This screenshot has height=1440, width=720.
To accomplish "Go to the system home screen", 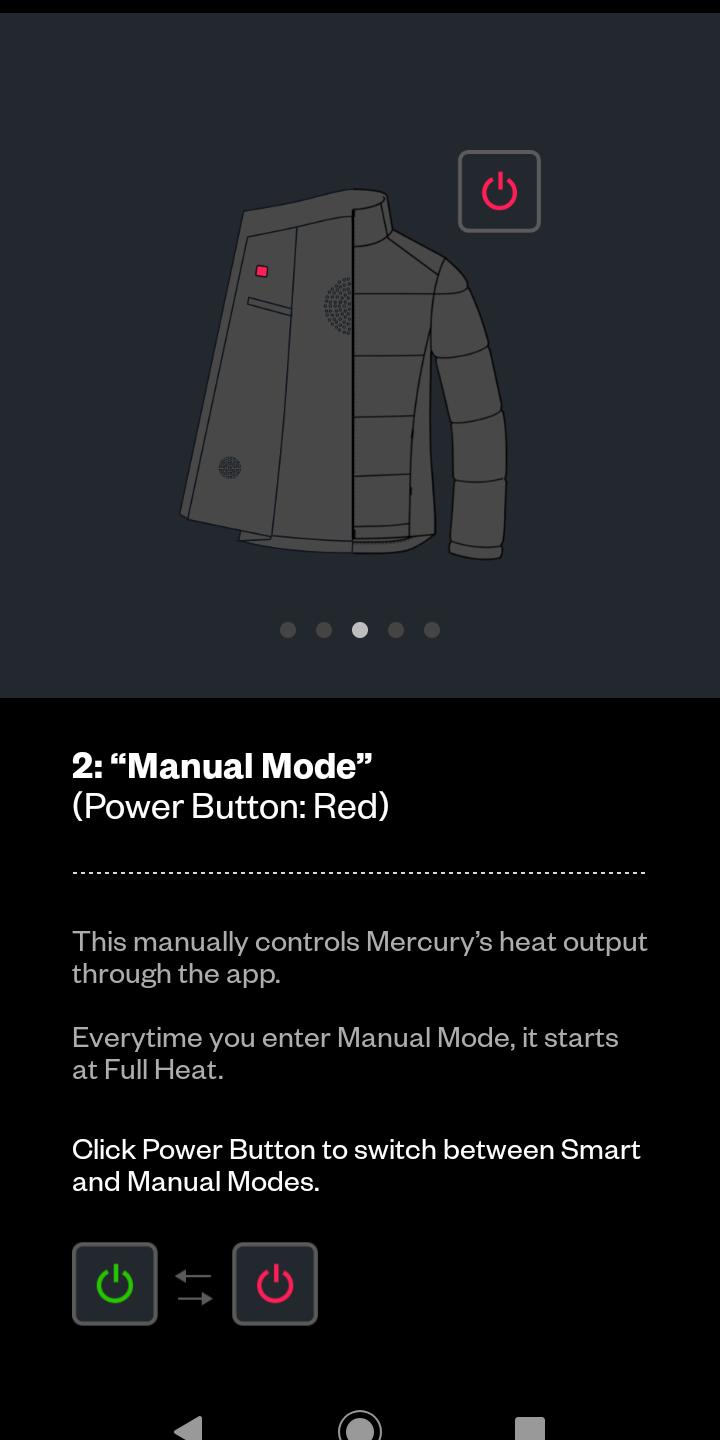I will click(x=360, y=1427).
